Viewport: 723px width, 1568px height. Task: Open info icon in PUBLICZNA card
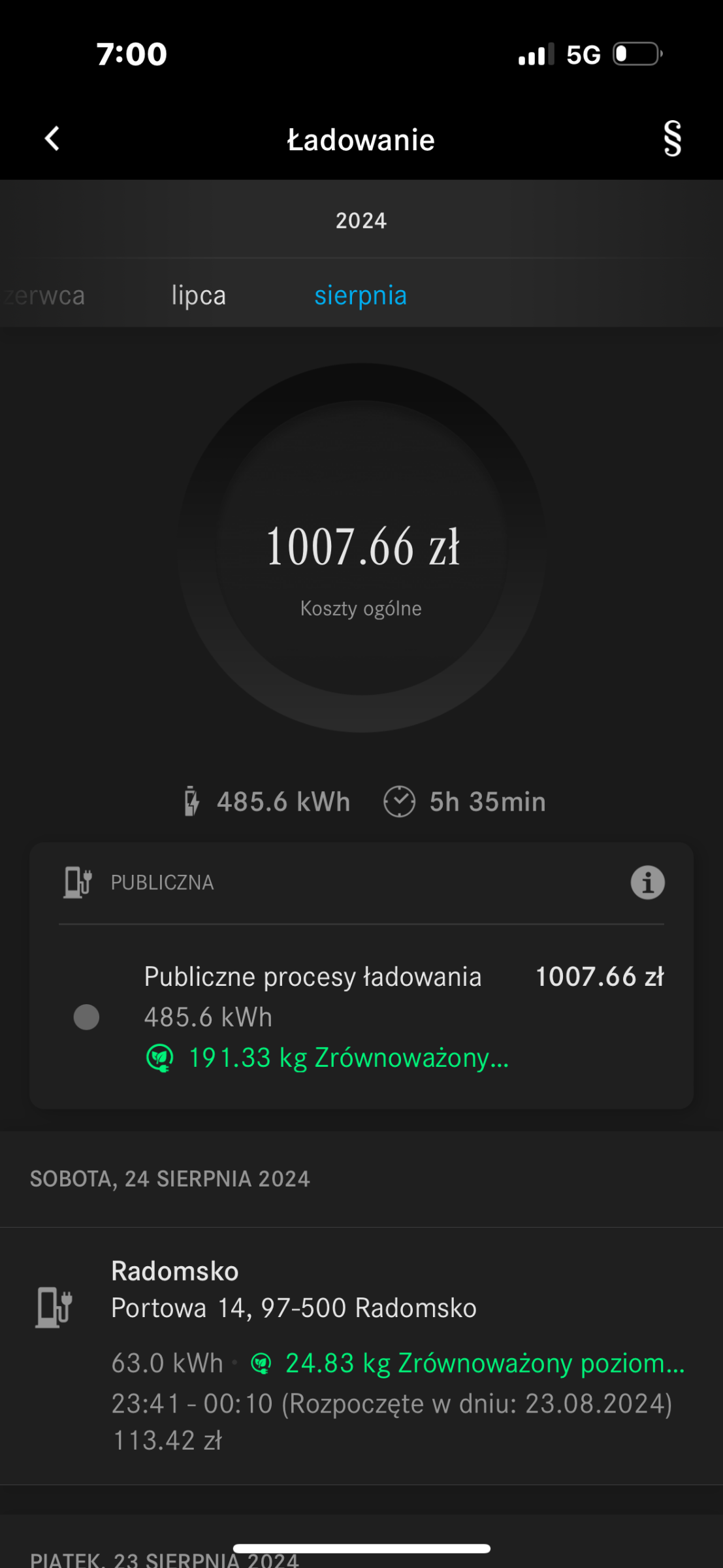pyautogui.click(x=647, y=883)
